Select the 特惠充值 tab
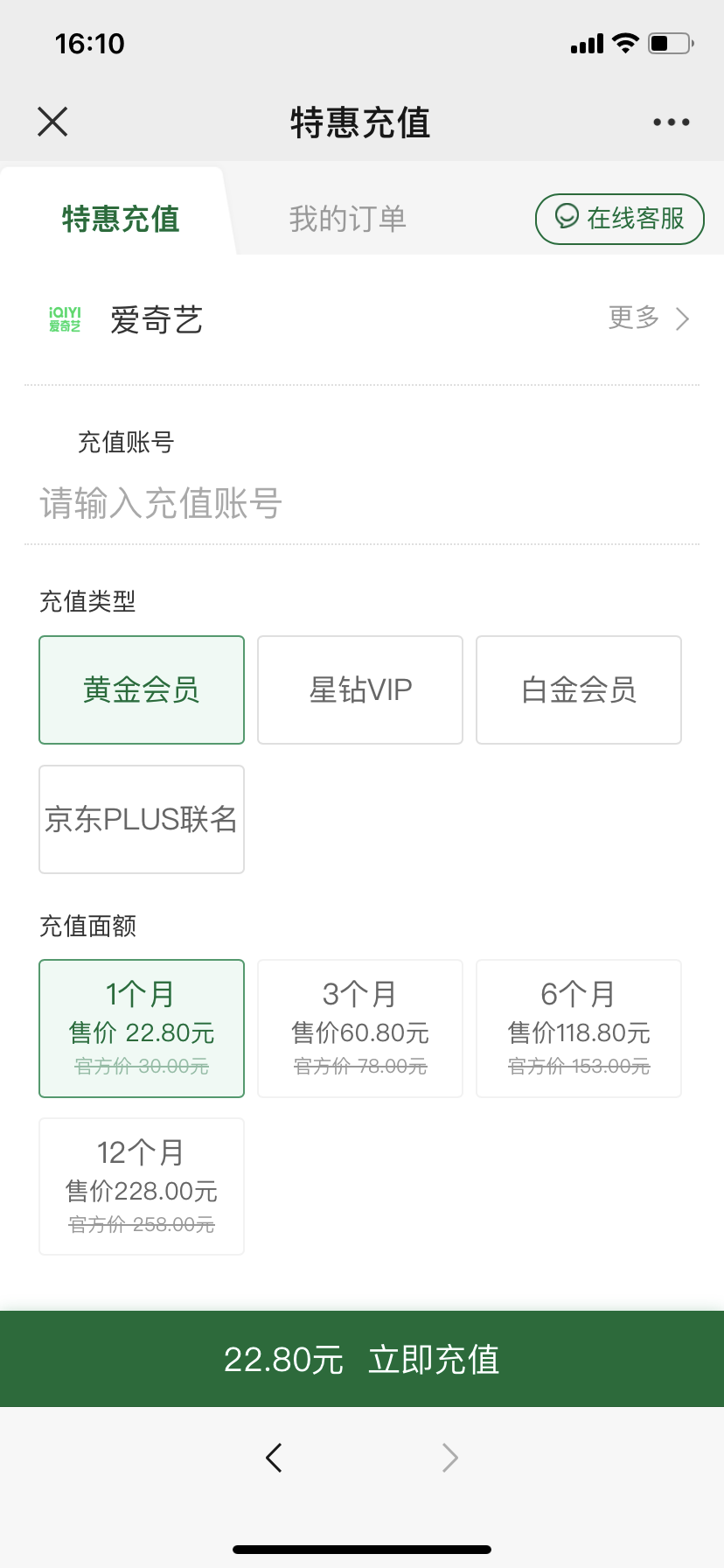 [x=121, y=219]
